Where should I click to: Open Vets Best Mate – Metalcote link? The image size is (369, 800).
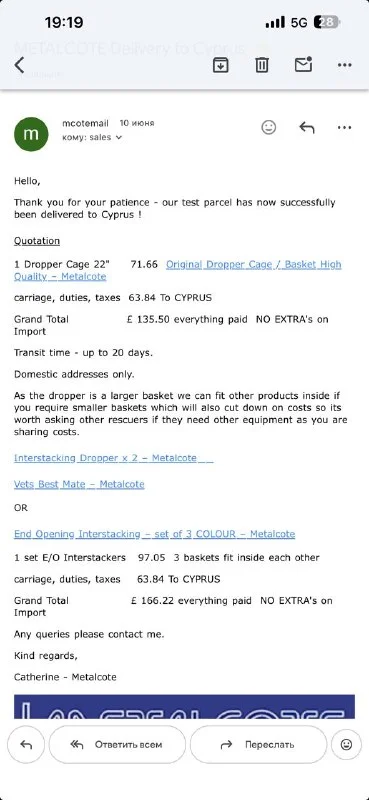tap(79, 484)
